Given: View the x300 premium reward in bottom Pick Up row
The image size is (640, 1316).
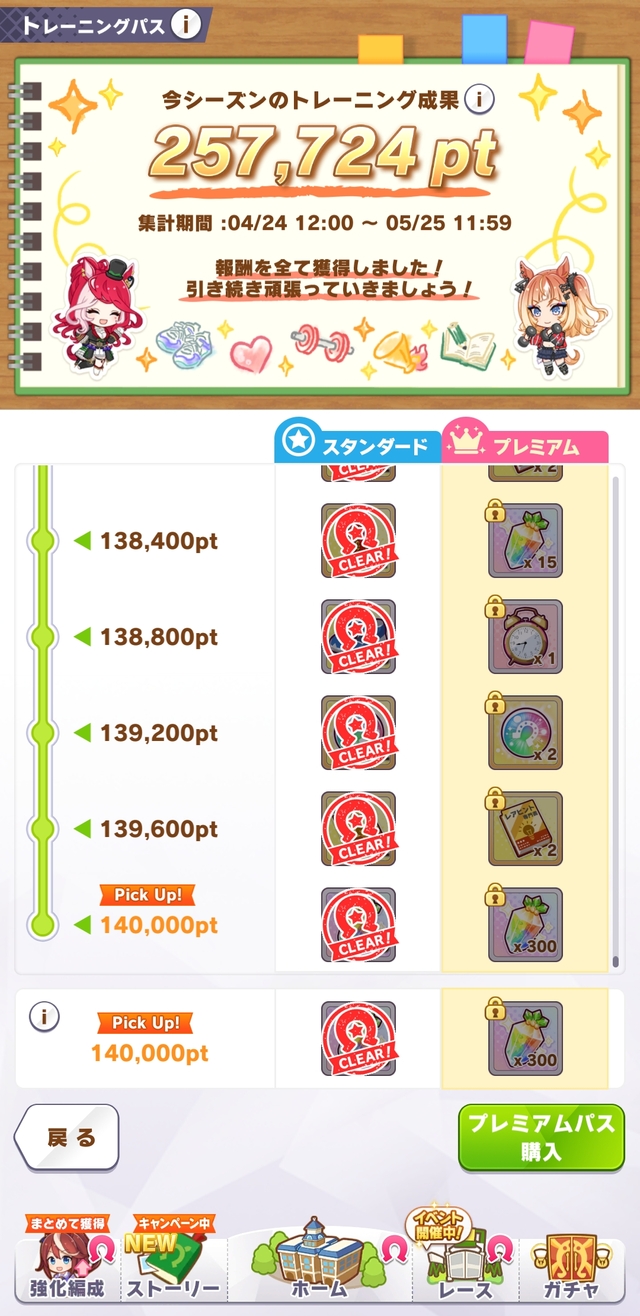Looking at the screenshot, I should click(x=525, y=1038).
